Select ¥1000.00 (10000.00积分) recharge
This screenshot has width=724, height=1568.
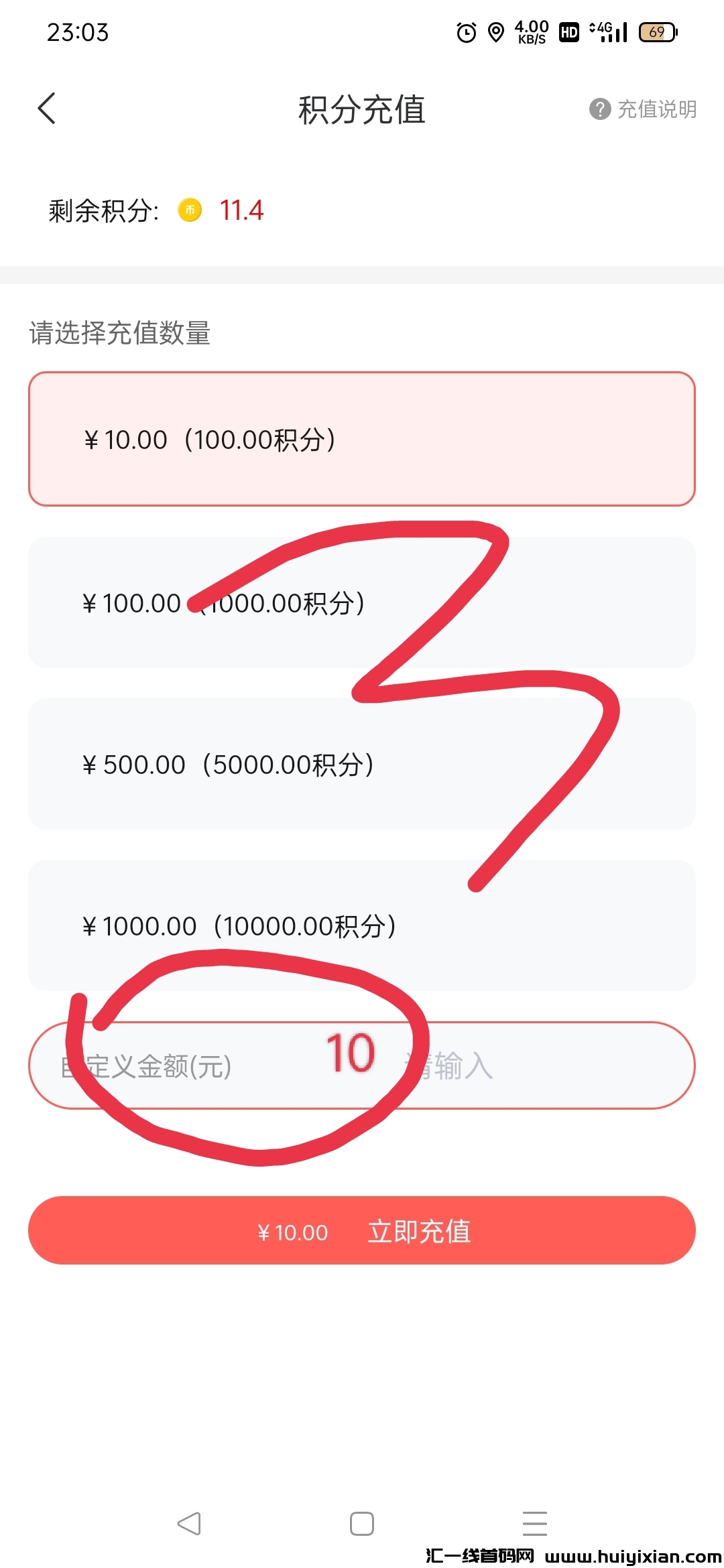pyautogui.click(x=361, y=925)
